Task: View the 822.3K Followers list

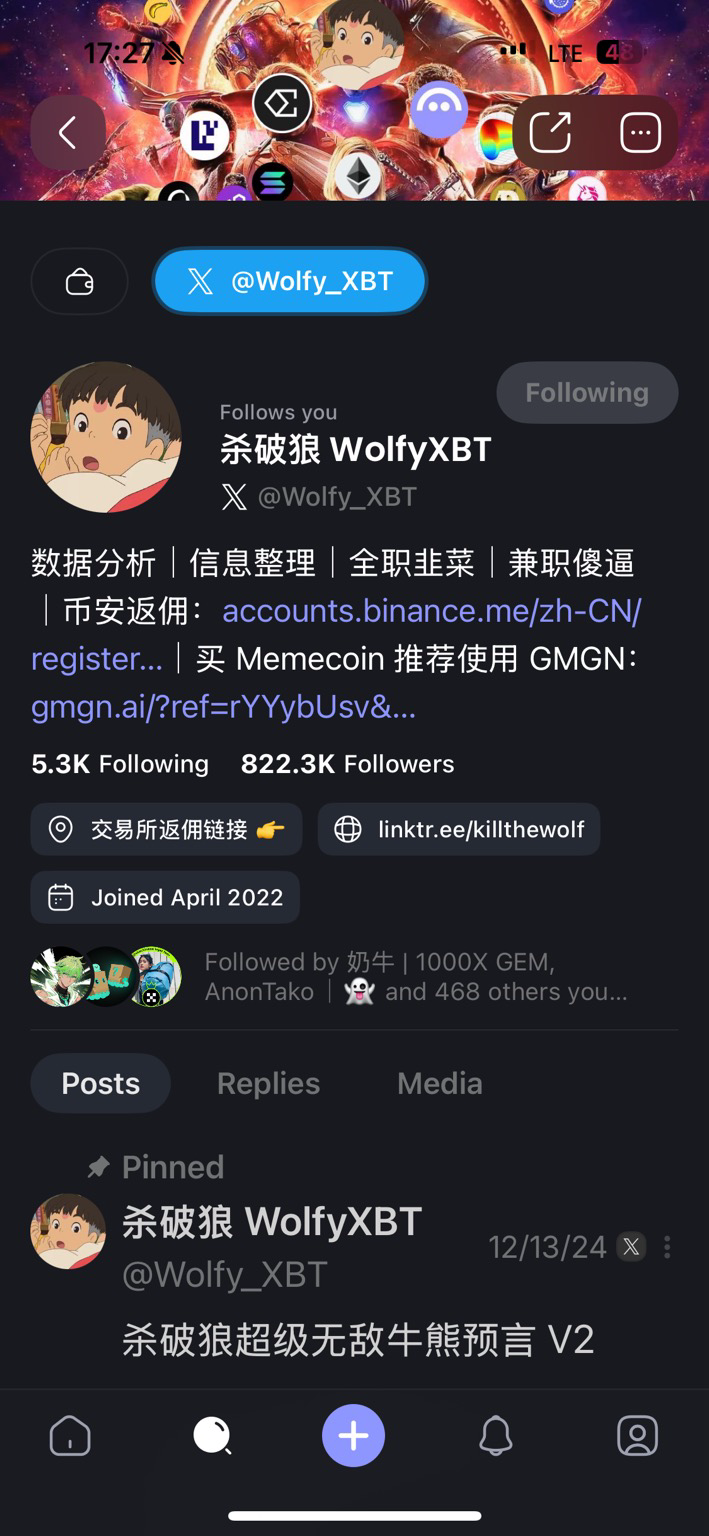Action: (x=347, y=764)
